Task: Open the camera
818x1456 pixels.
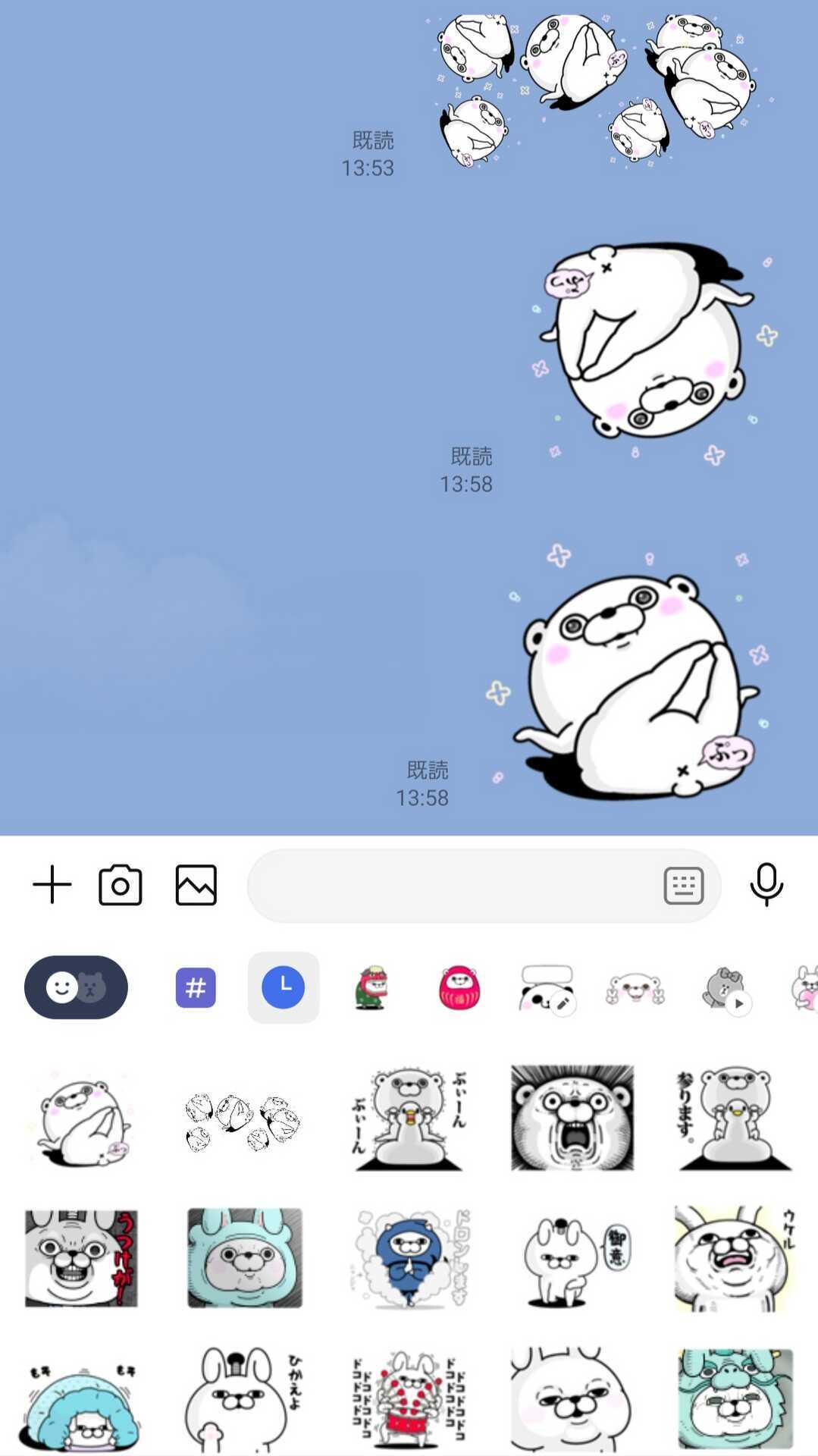Action: (121, 885)
